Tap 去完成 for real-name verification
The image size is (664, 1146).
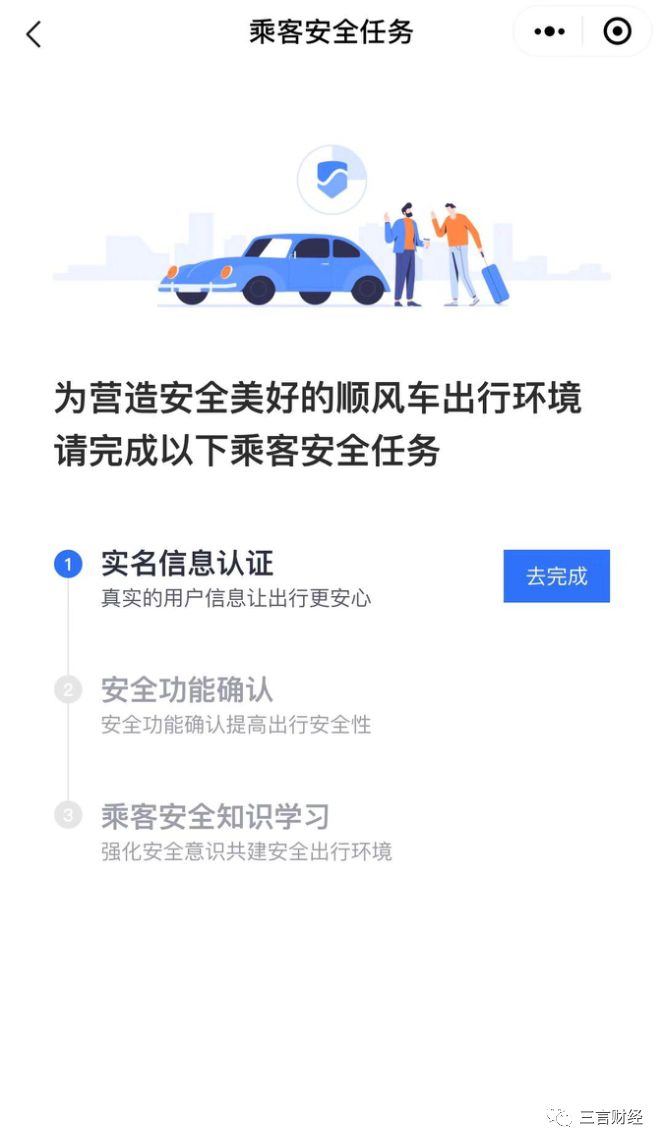click(x=556, y=576)
